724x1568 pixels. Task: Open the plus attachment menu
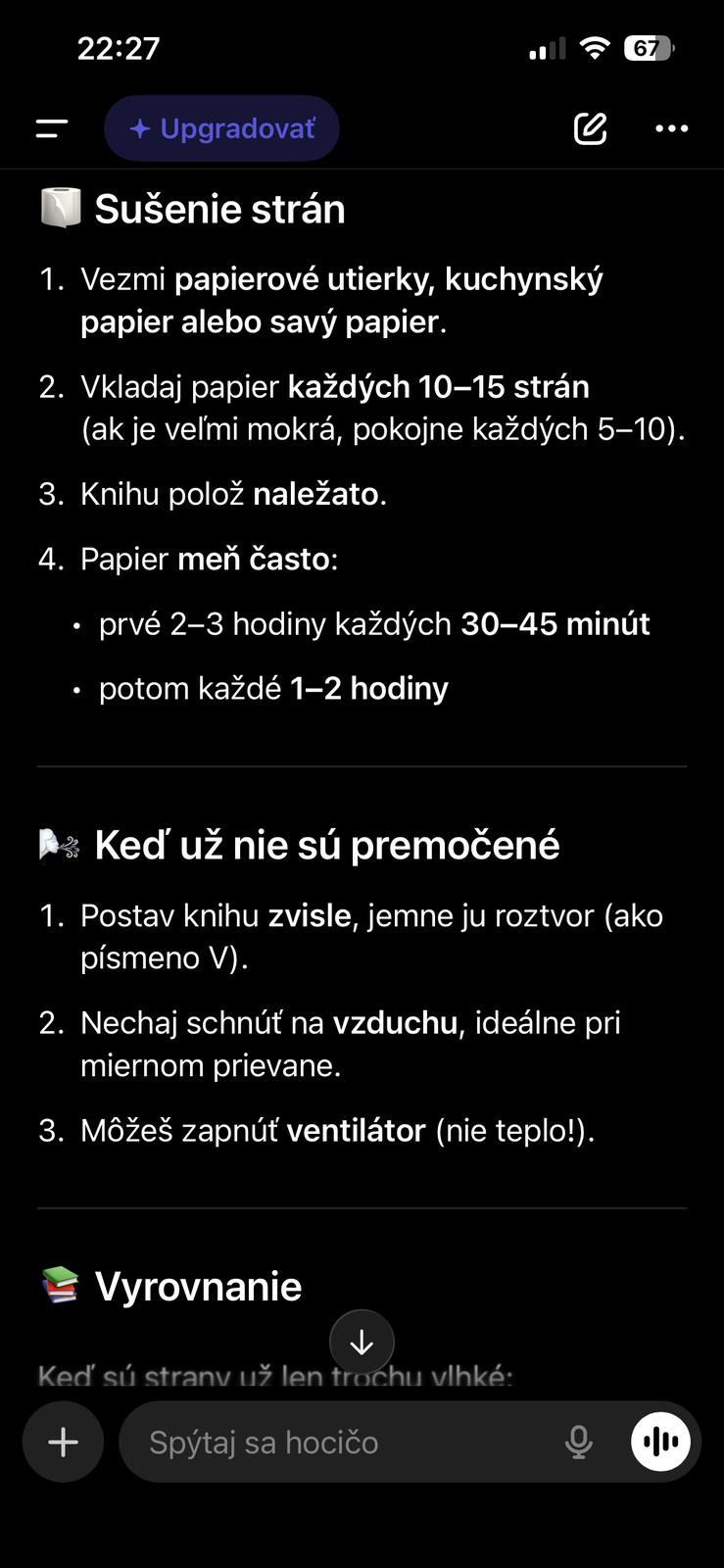(64, 1442)
